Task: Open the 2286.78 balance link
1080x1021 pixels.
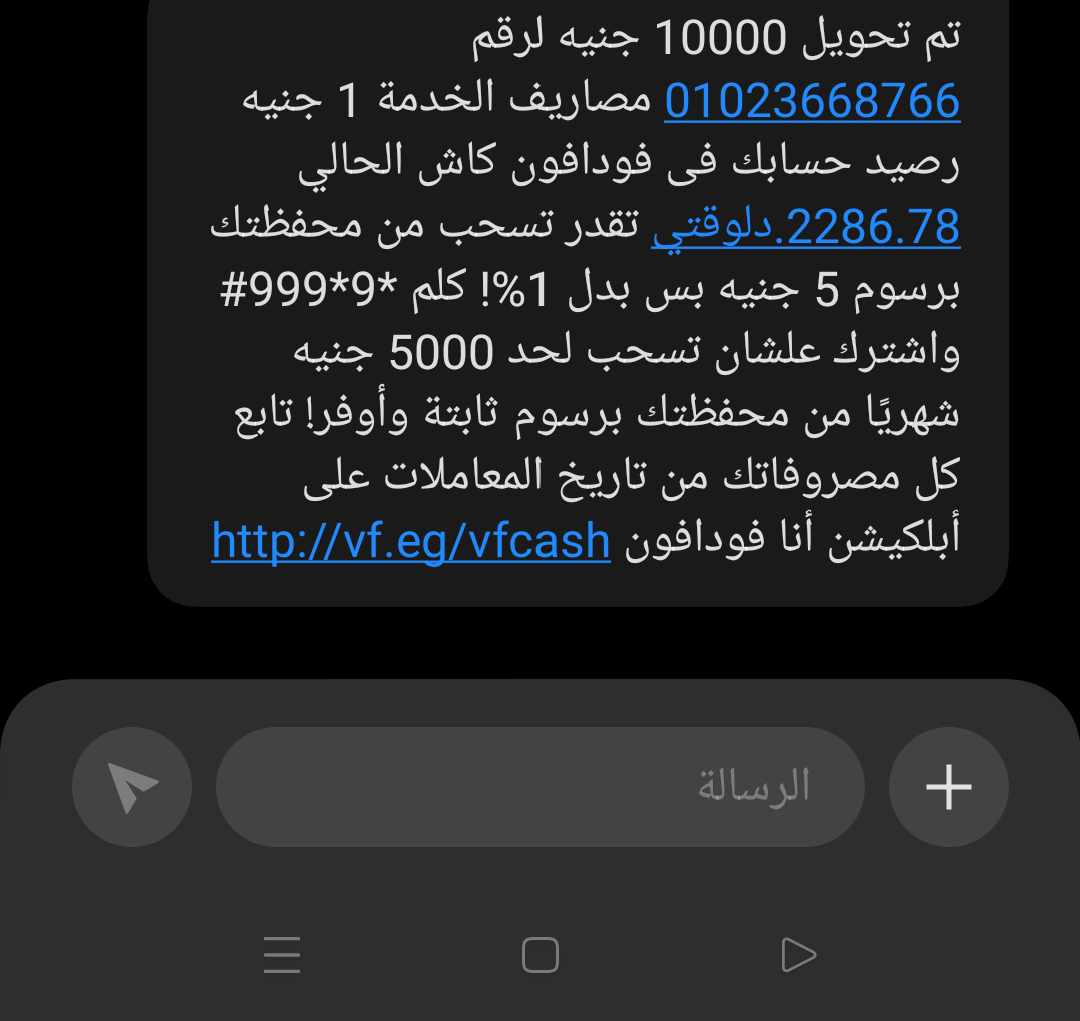Action: coord(806,227)
